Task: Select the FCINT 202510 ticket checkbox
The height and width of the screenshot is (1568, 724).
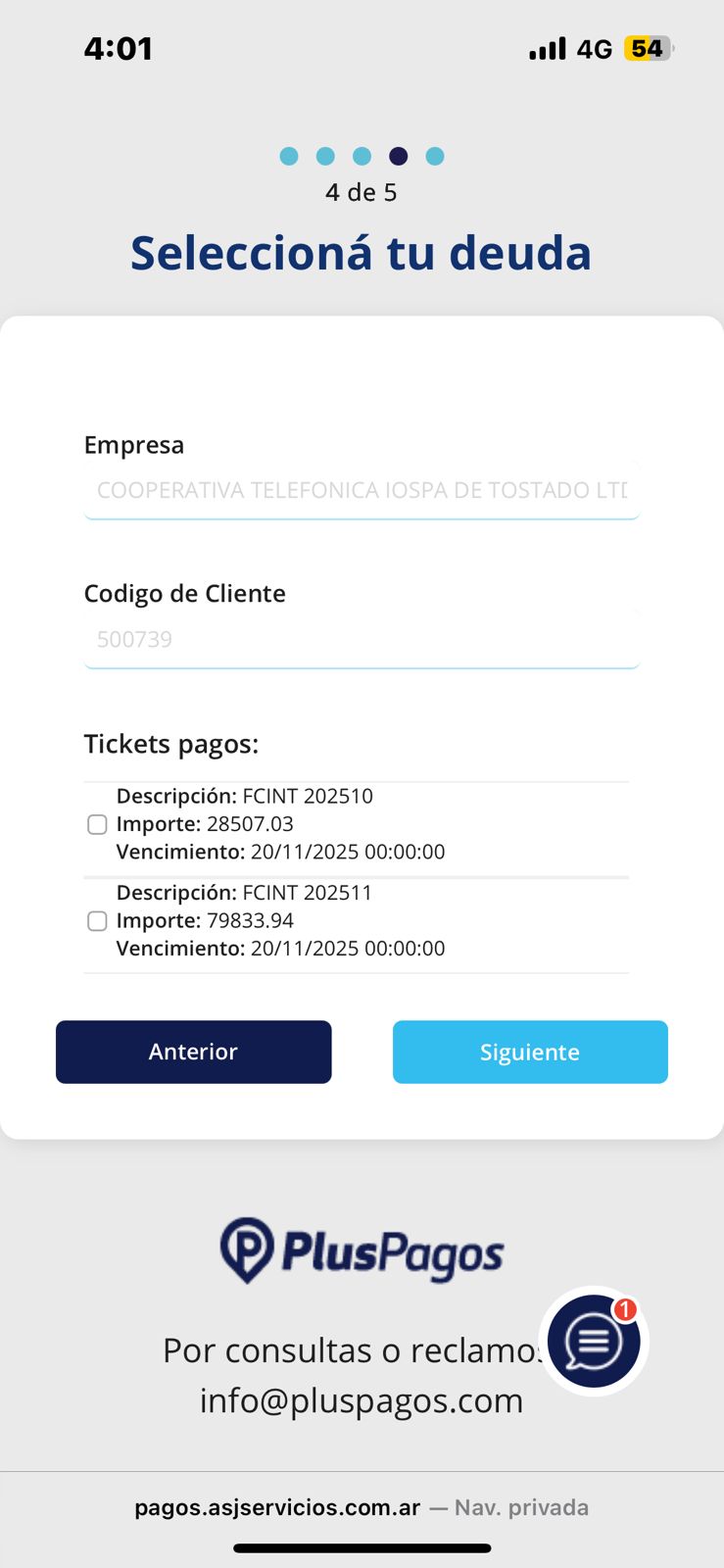Action: point(97,824)
